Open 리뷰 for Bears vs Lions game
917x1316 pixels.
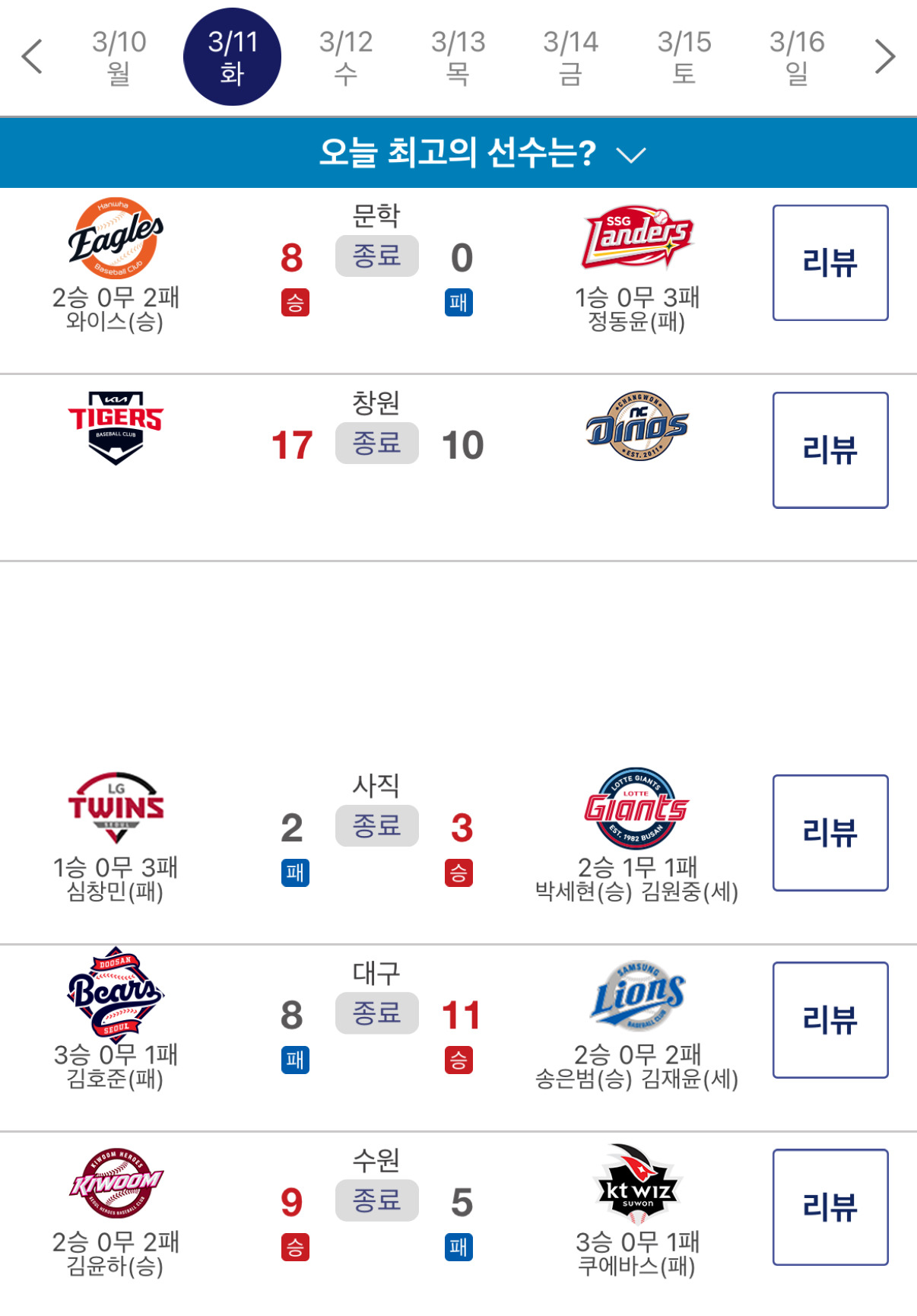click(830, 1020)
